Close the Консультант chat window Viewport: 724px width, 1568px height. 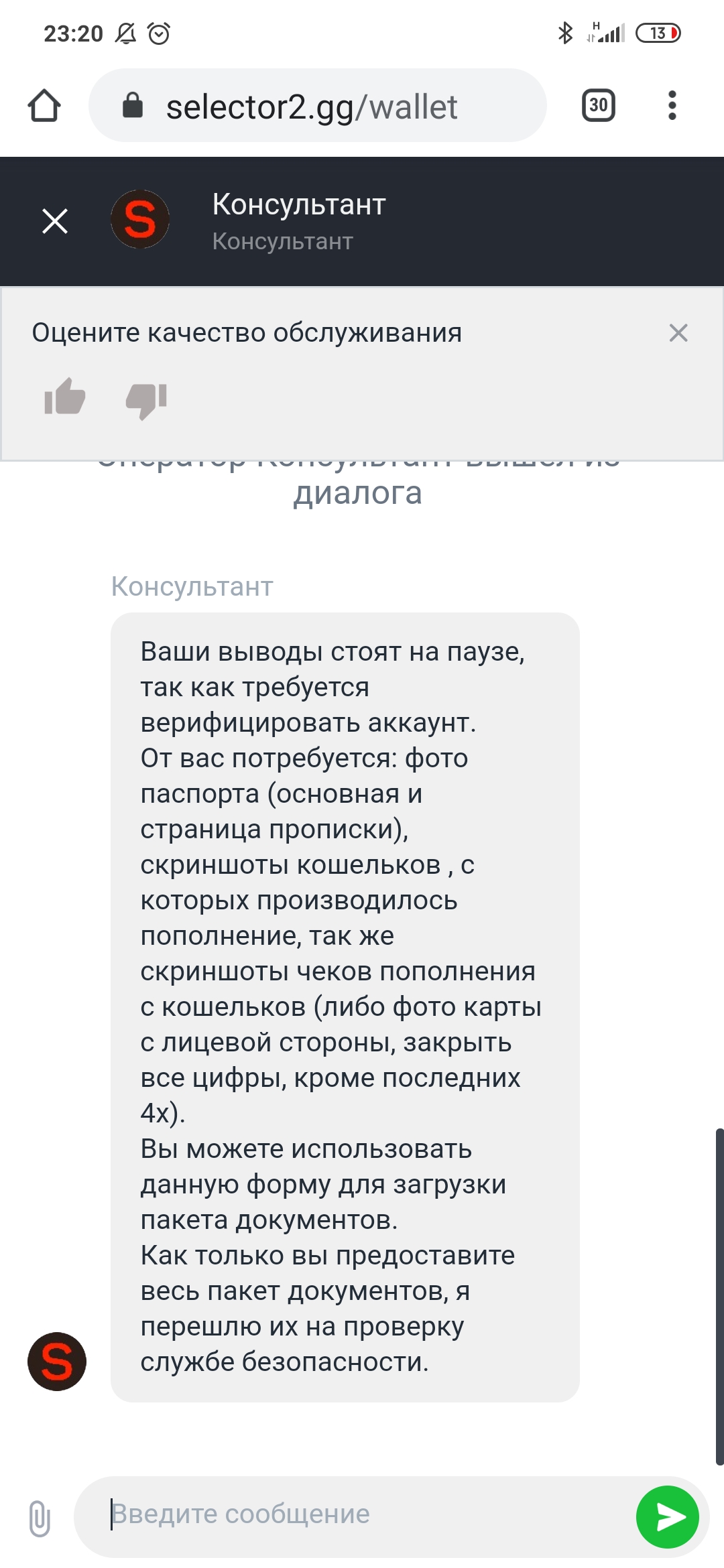pos(55,220)
